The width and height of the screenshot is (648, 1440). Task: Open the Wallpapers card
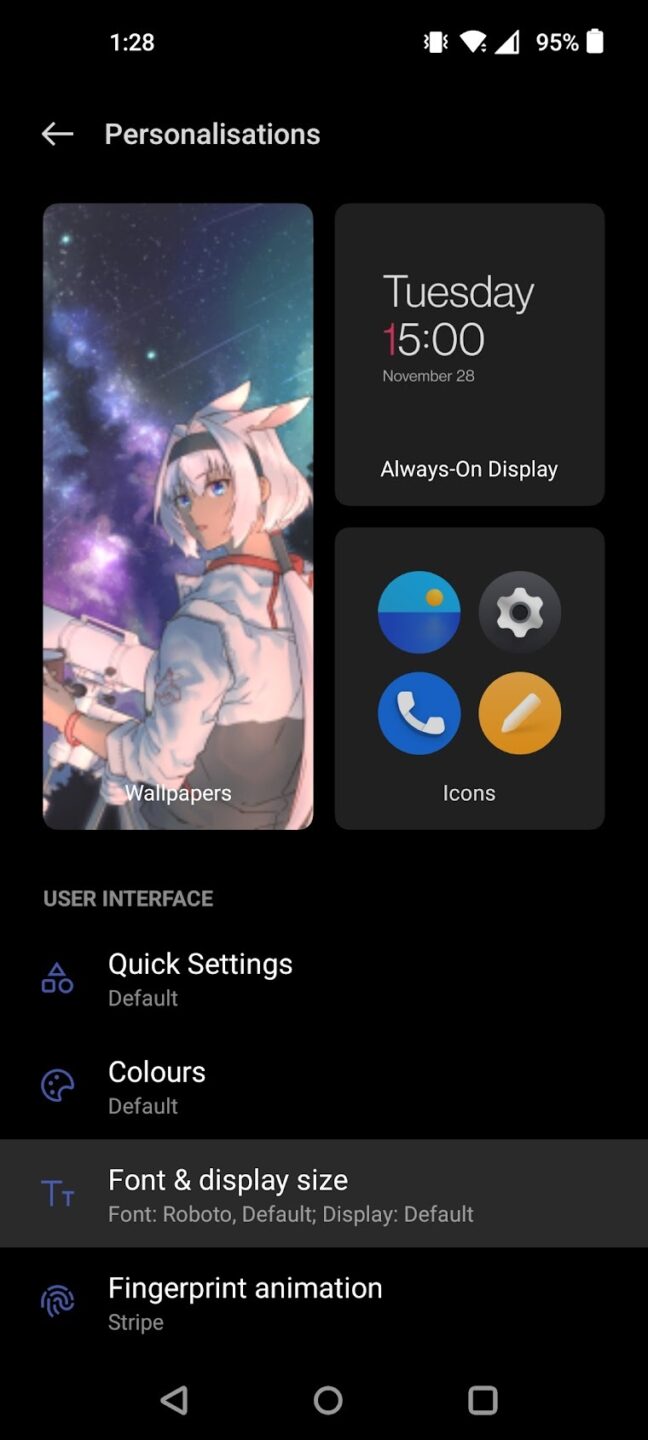click(178, 516)
